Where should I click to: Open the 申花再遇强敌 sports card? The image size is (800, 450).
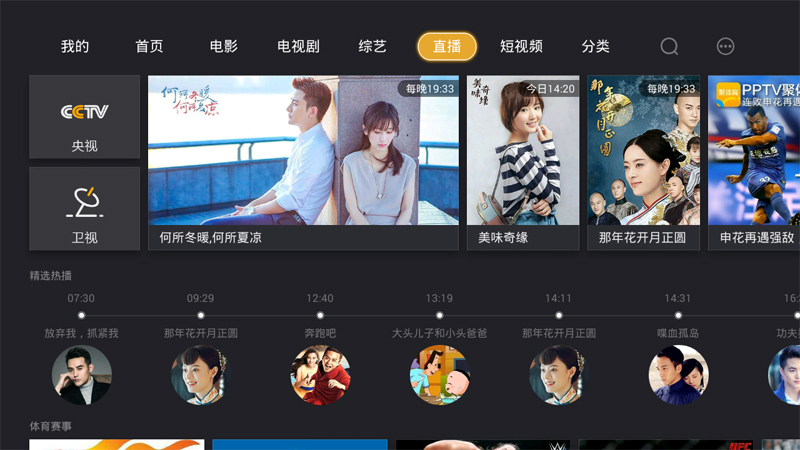point(754,160)
